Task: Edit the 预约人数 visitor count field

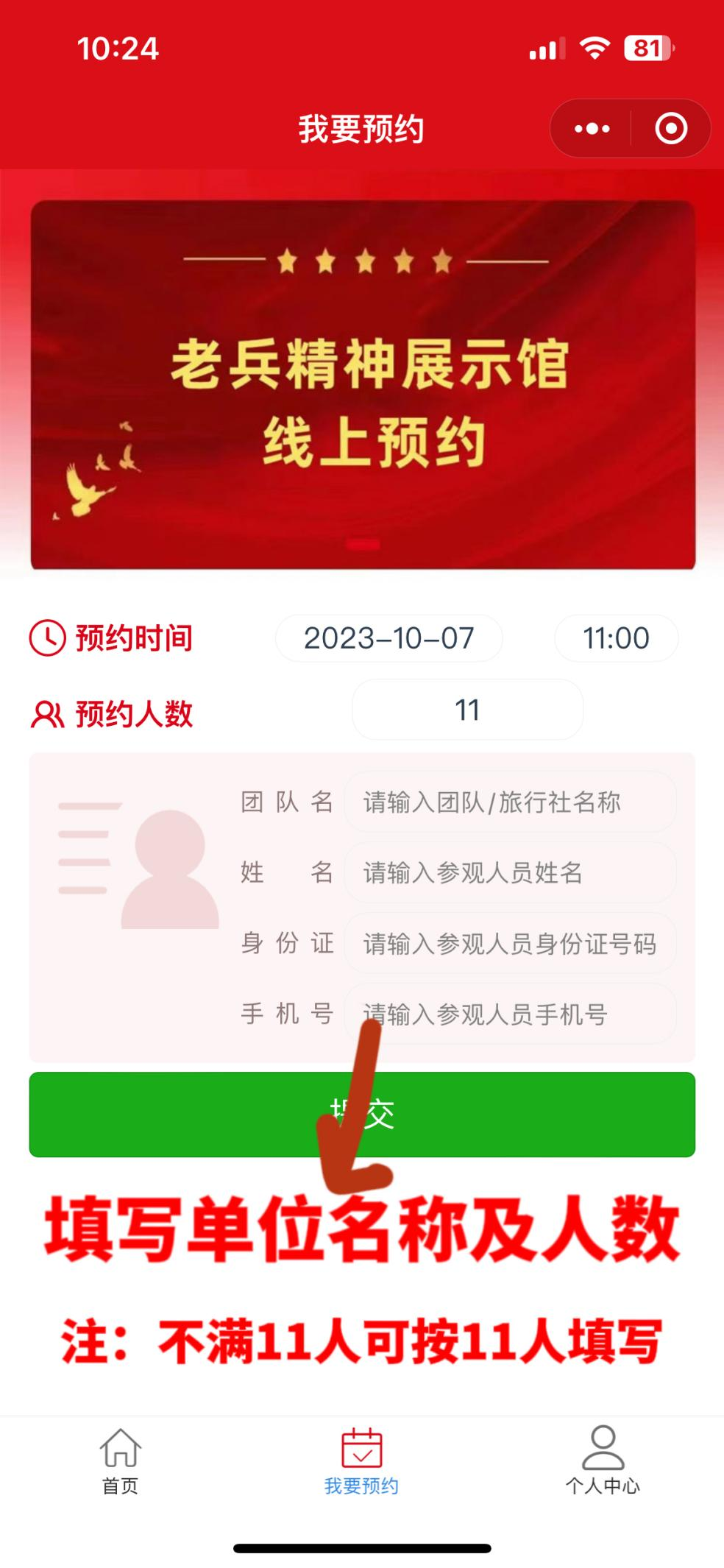Action: 467,710
